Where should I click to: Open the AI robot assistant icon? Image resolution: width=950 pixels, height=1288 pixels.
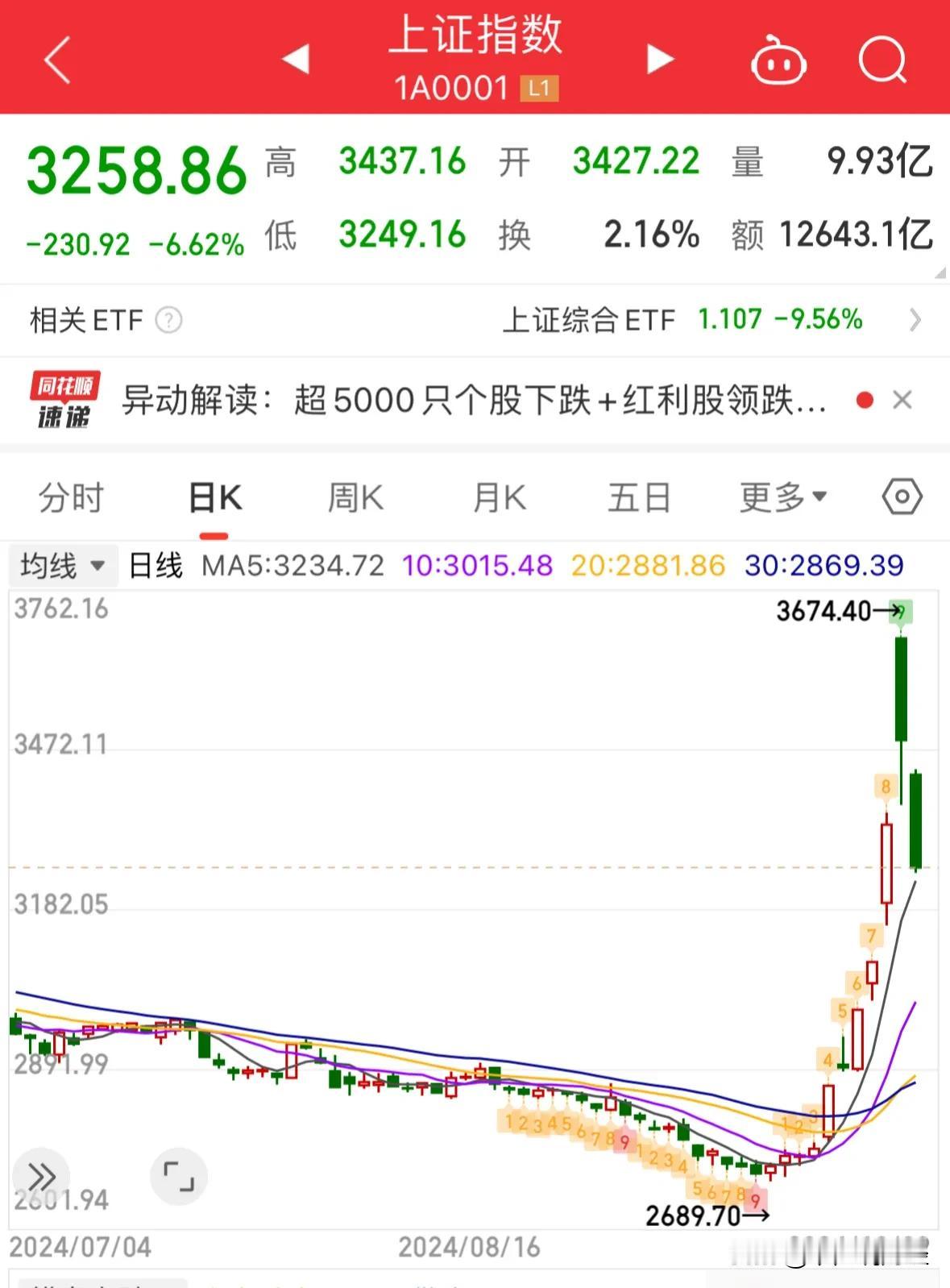[x=778, y=60]
